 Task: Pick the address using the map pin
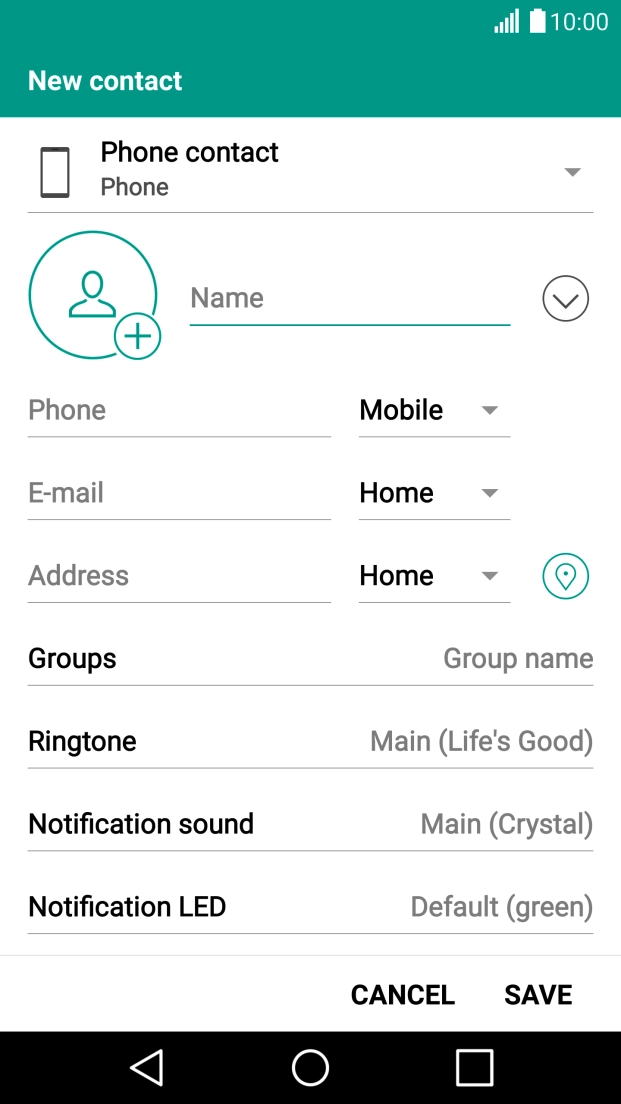tap(565, 576)
